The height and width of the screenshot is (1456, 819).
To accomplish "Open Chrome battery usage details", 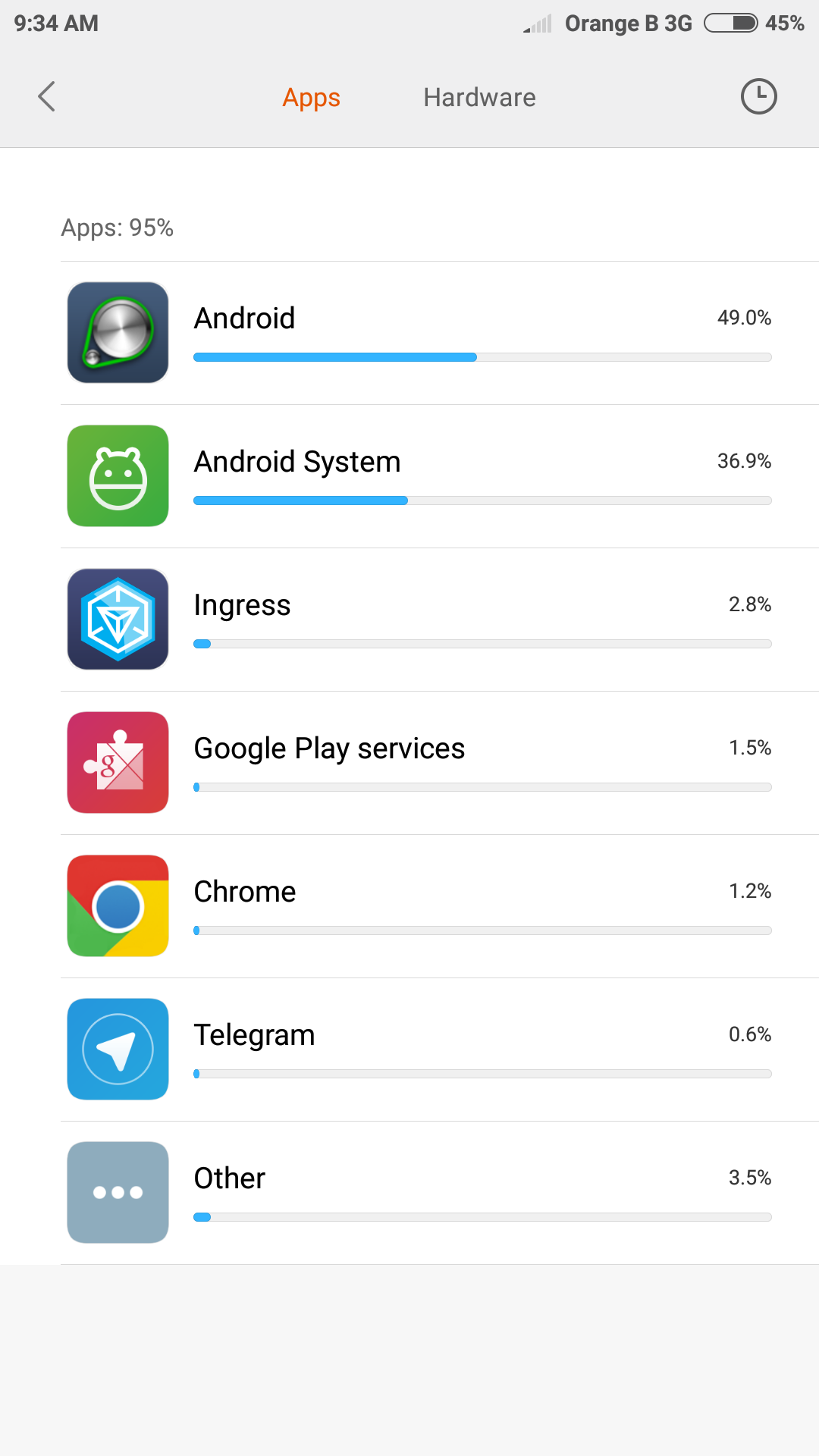I will click(x=440, y=906).
